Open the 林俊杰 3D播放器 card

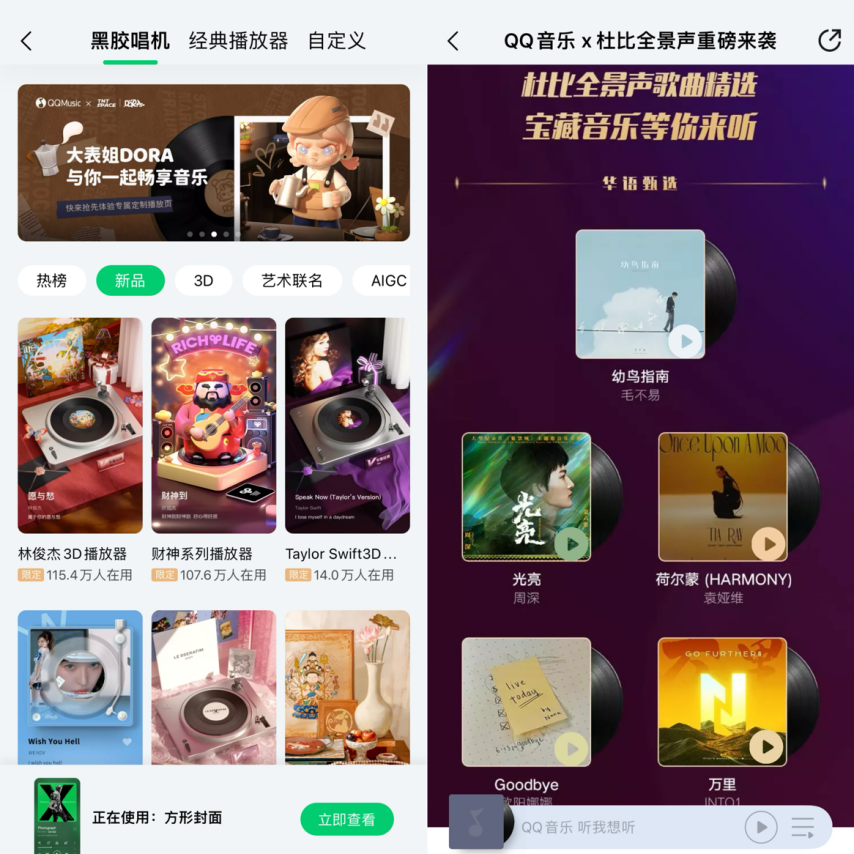80,425
